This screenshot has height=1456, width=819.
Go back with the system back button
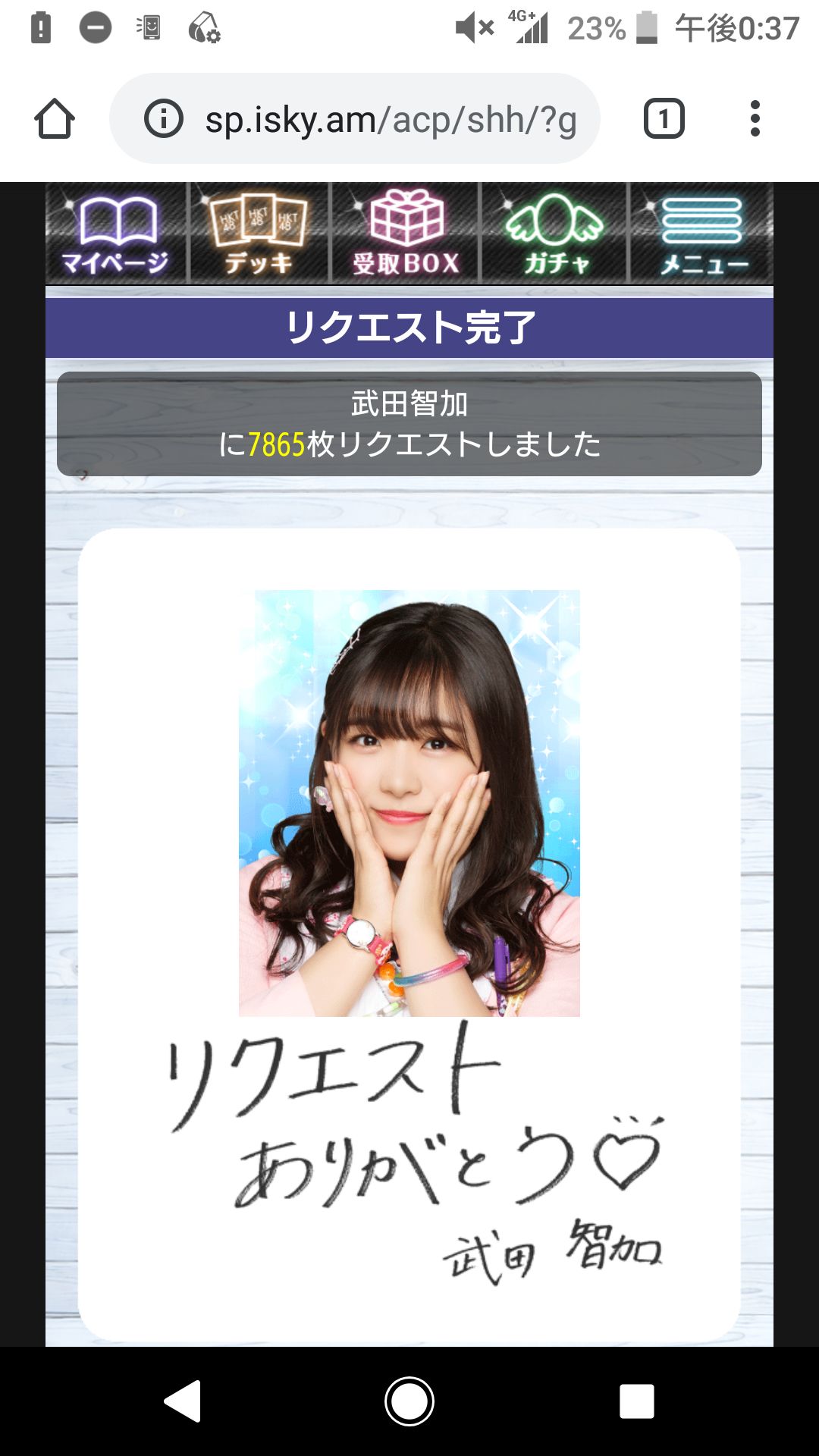[183, 1401]
